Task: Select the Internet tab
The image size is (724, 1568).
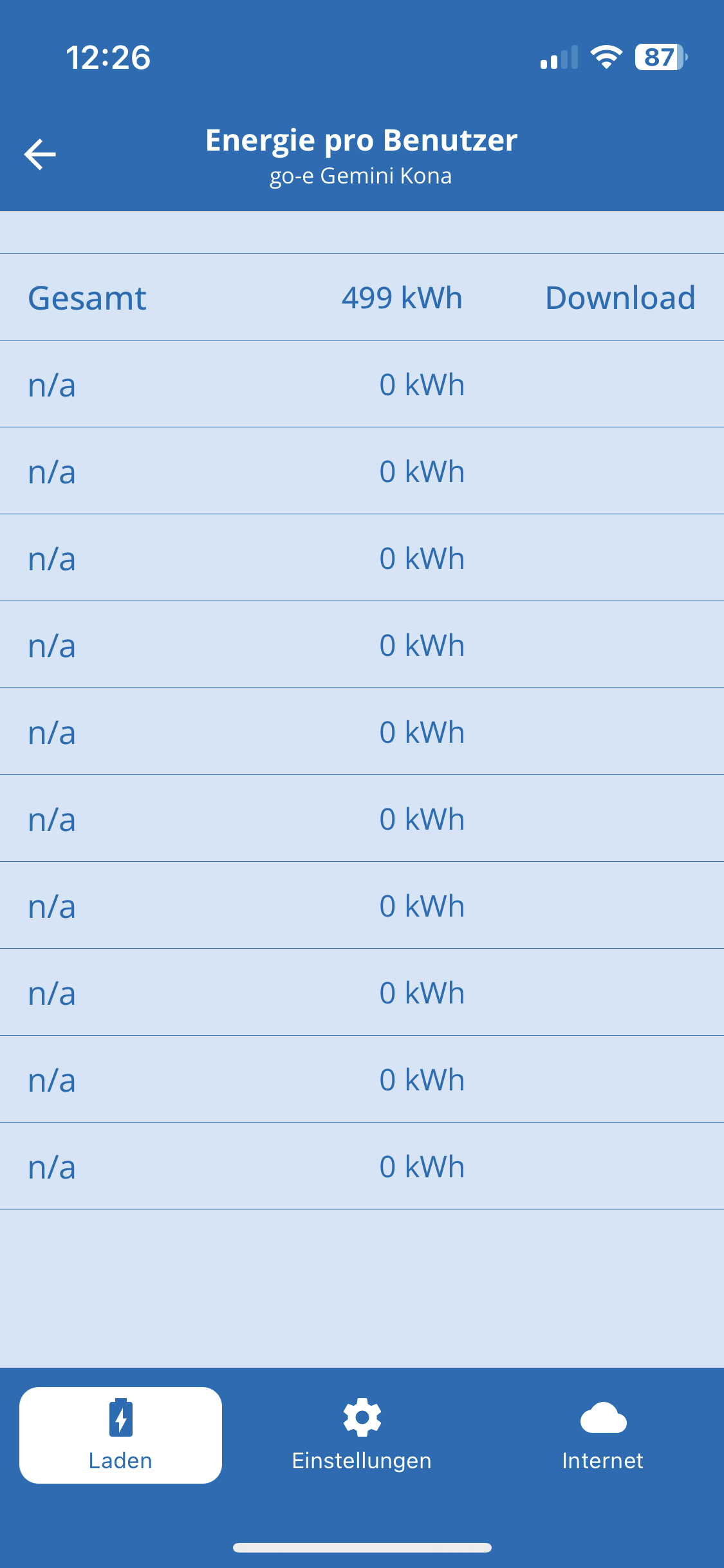Action: 603,1435
